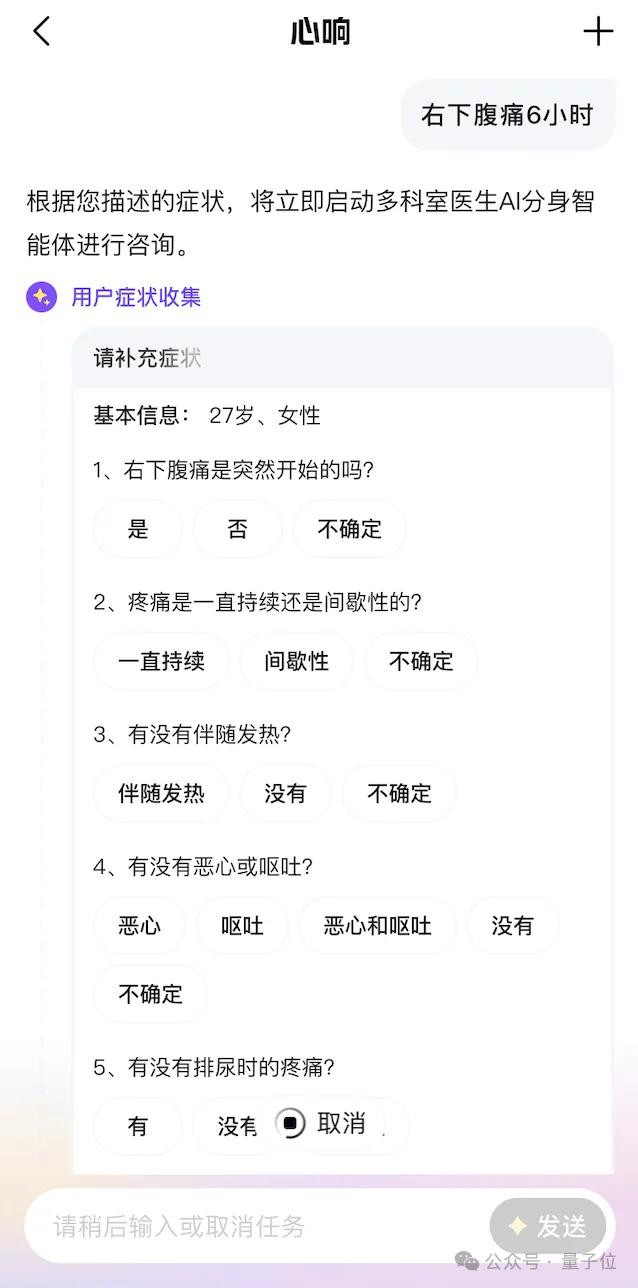
Task: Select the 伴随发热 option
Action: pos(161,793)
